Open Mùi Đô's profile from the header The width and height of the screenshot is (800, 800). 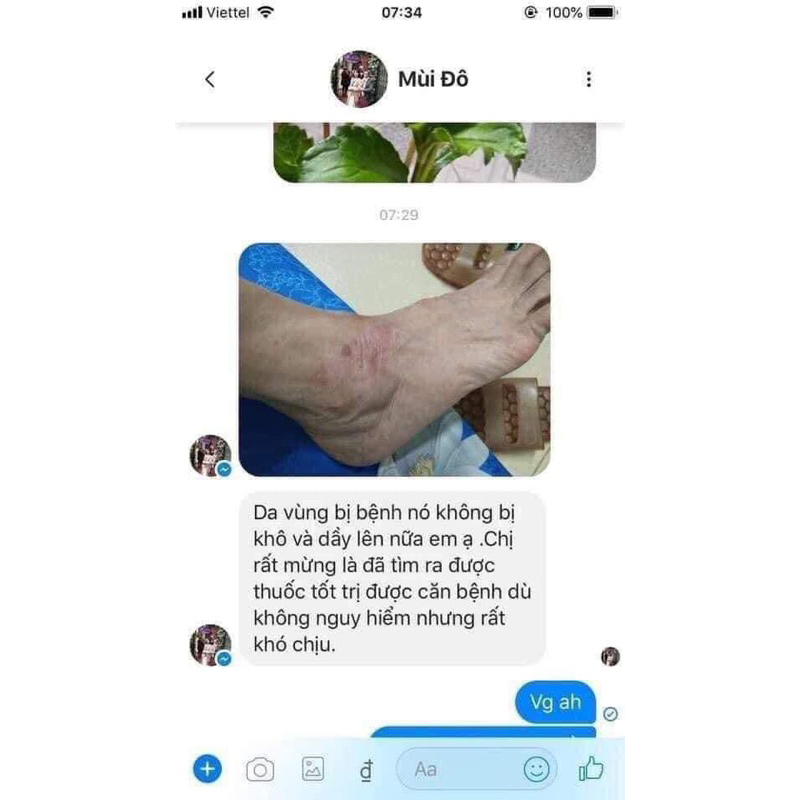[x=400, y=79]
